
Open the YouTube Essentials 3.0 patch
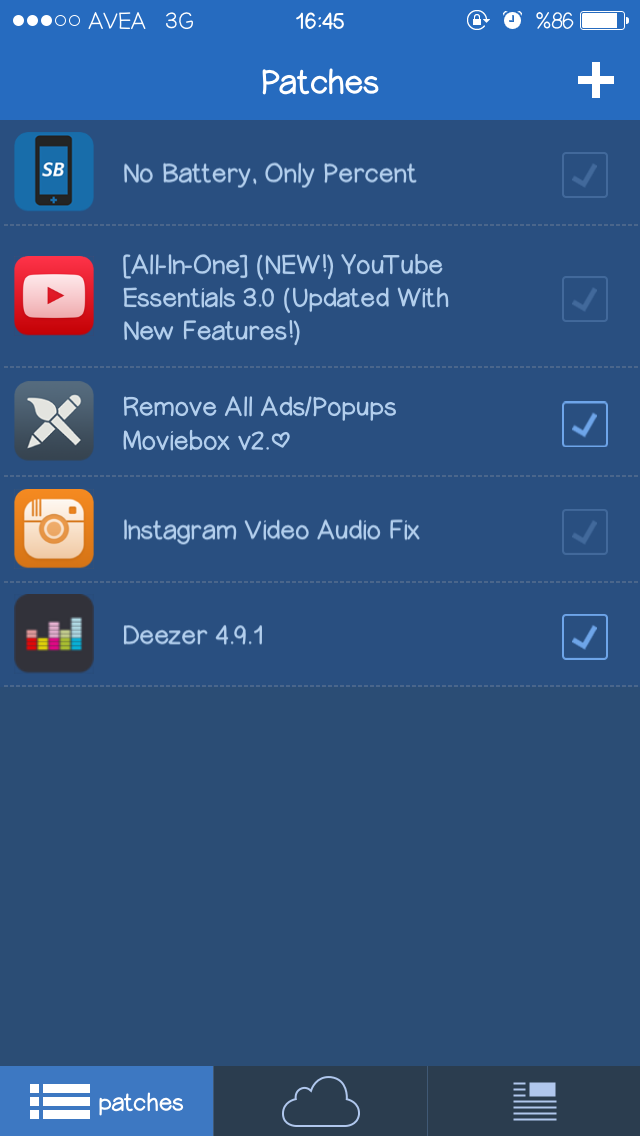(x=320, y=296)
